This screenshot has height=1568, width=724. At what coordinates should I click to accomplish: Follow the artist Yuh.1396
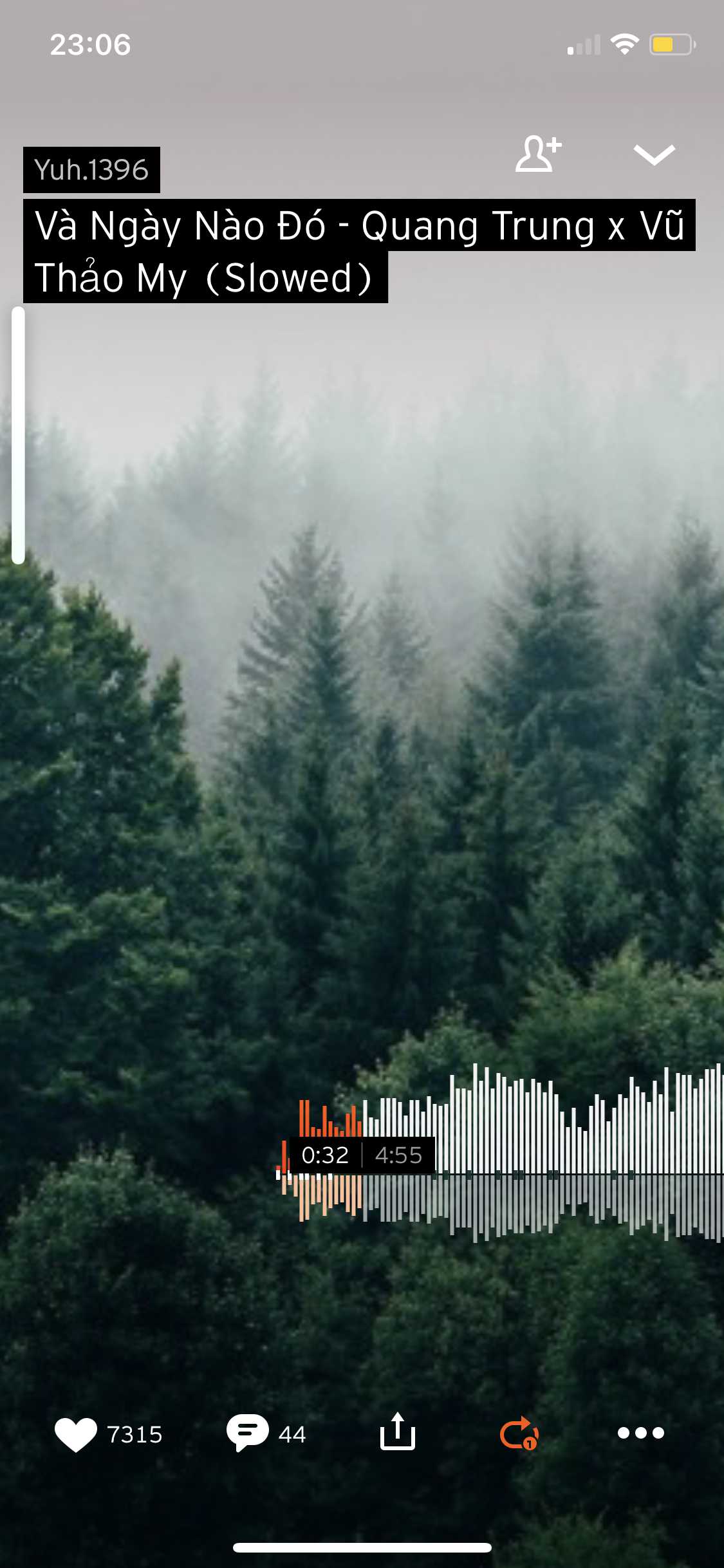[x=538, y=154]
